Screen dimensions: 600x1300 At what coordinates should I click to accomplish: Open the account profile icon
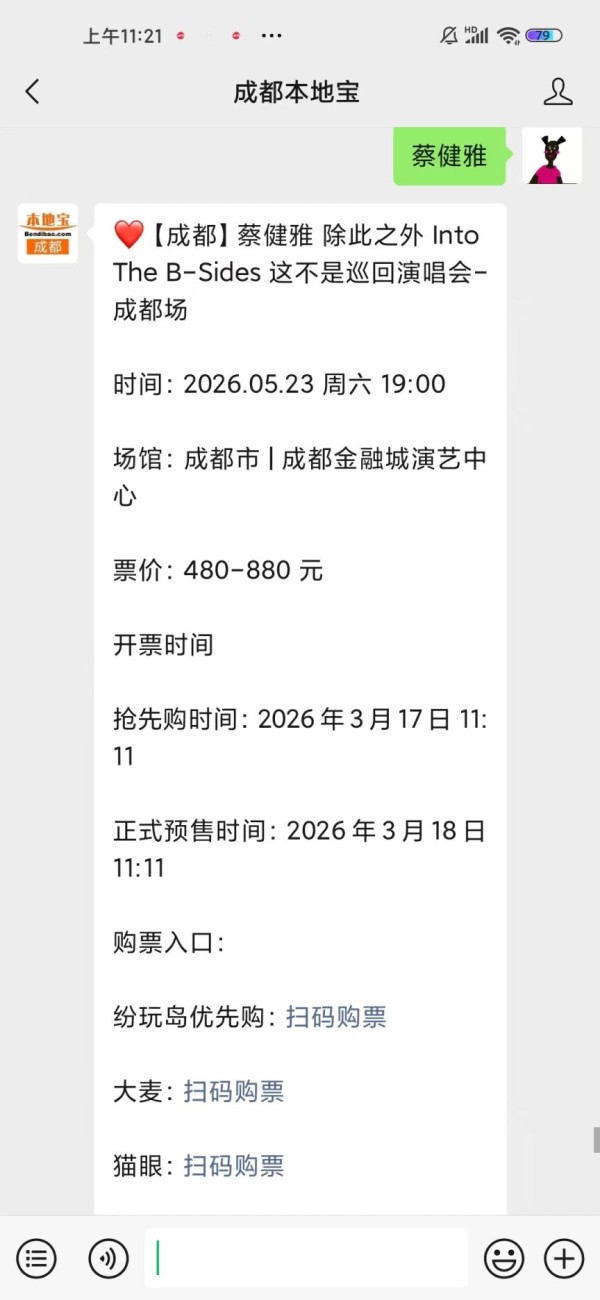coord(558,92)
